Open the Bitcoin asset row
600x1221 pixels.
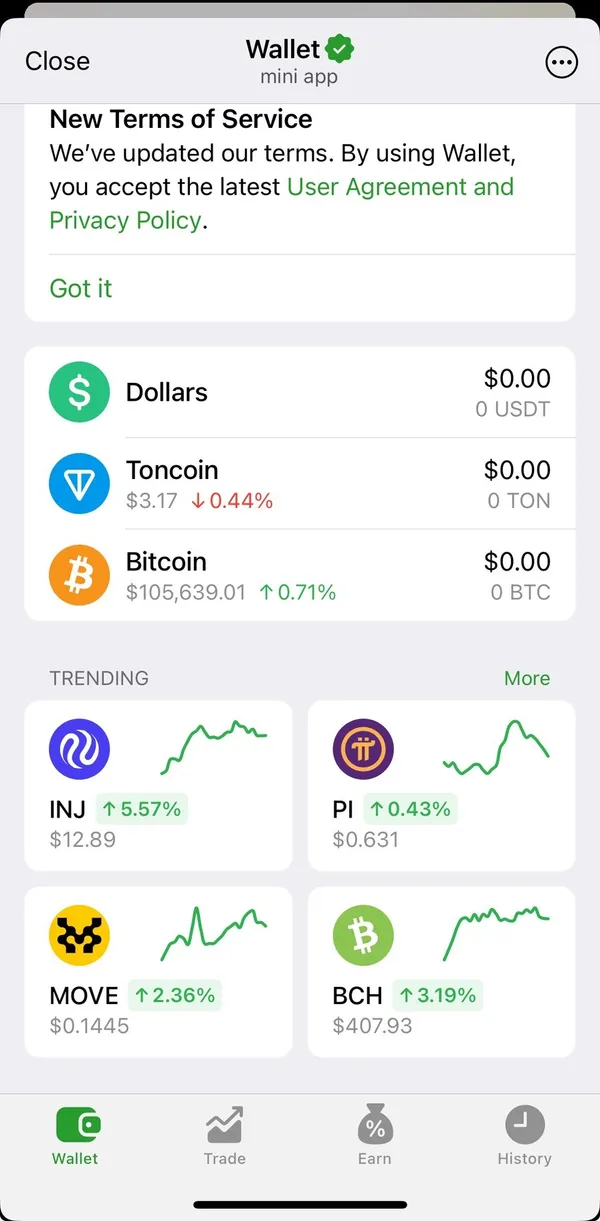point(300,575)
